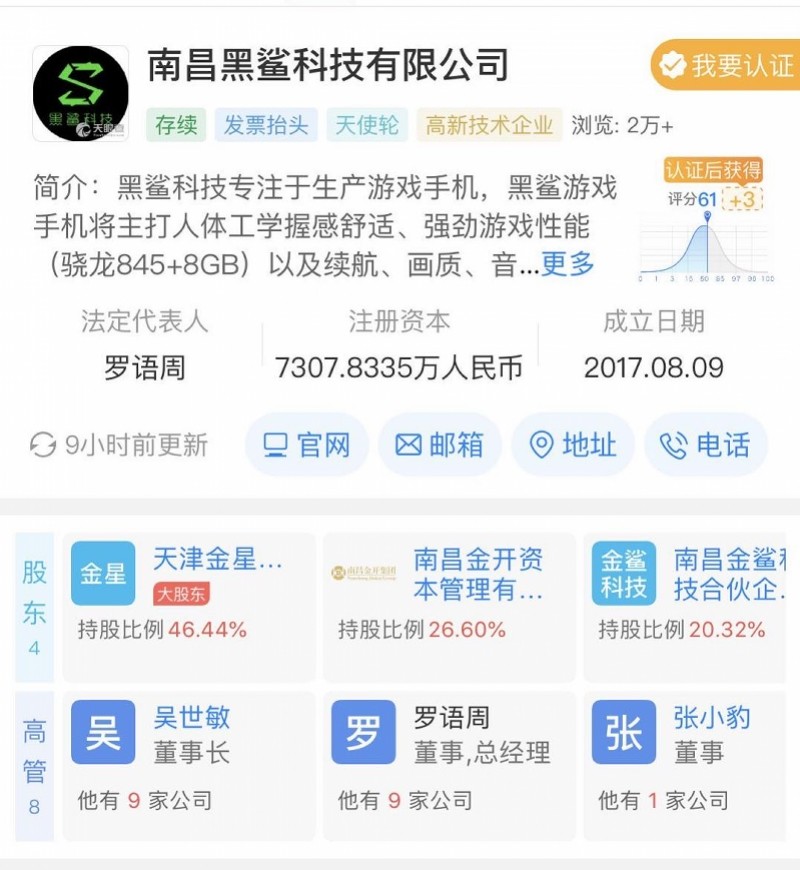Open the 高管 8 section list
The width and height of the screenshot is (800, 870).
35,765
